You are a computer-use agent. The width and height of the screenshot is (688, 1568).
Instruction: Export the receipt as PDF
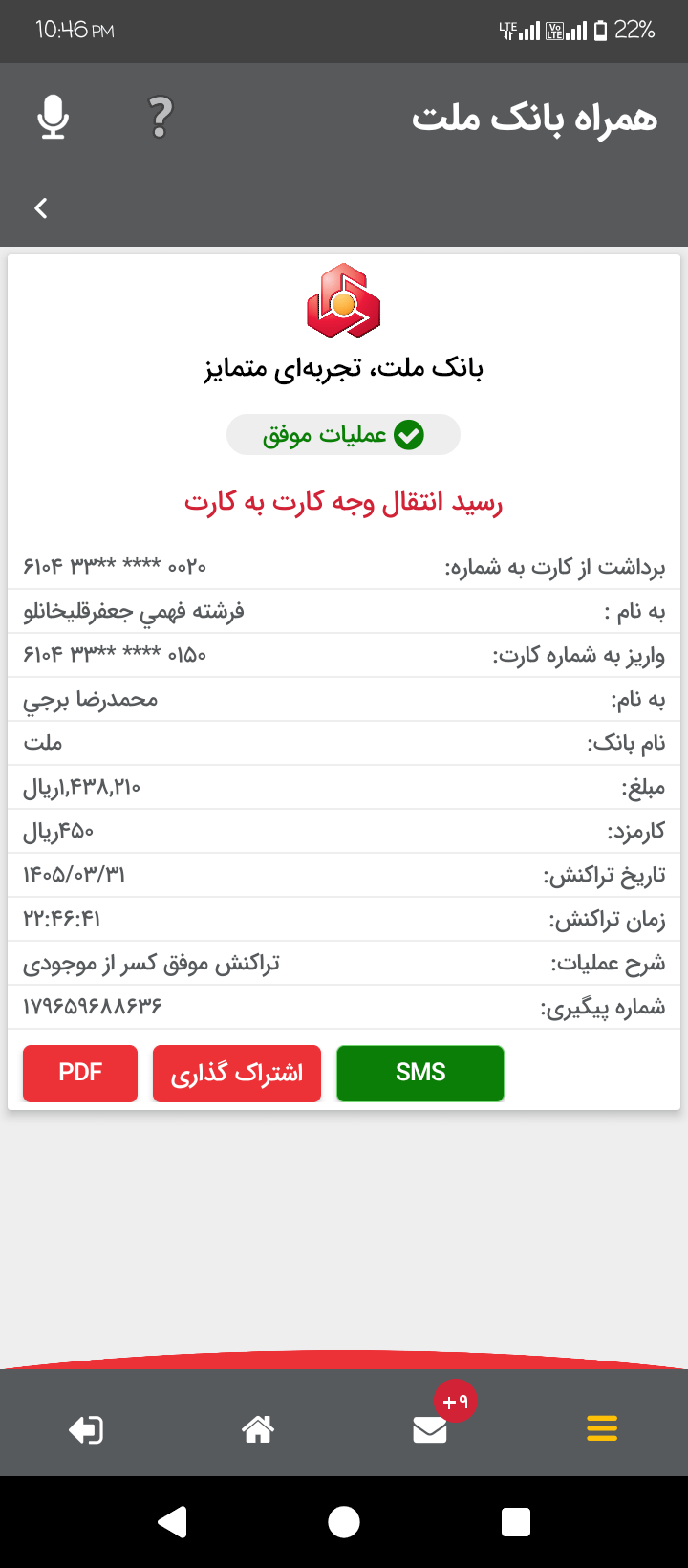tap(80, 1073)
